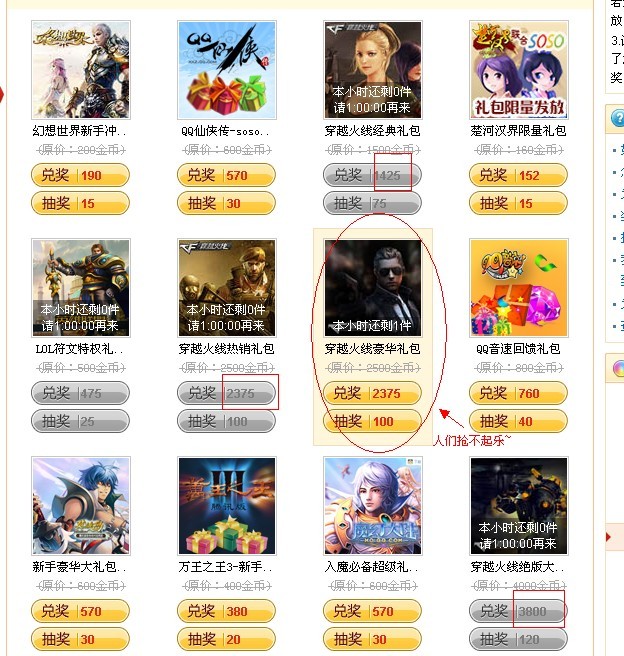624x656 pixels.
Task: Open the 入魔必备超级礼包 image
Action: [x=373, y=505]
